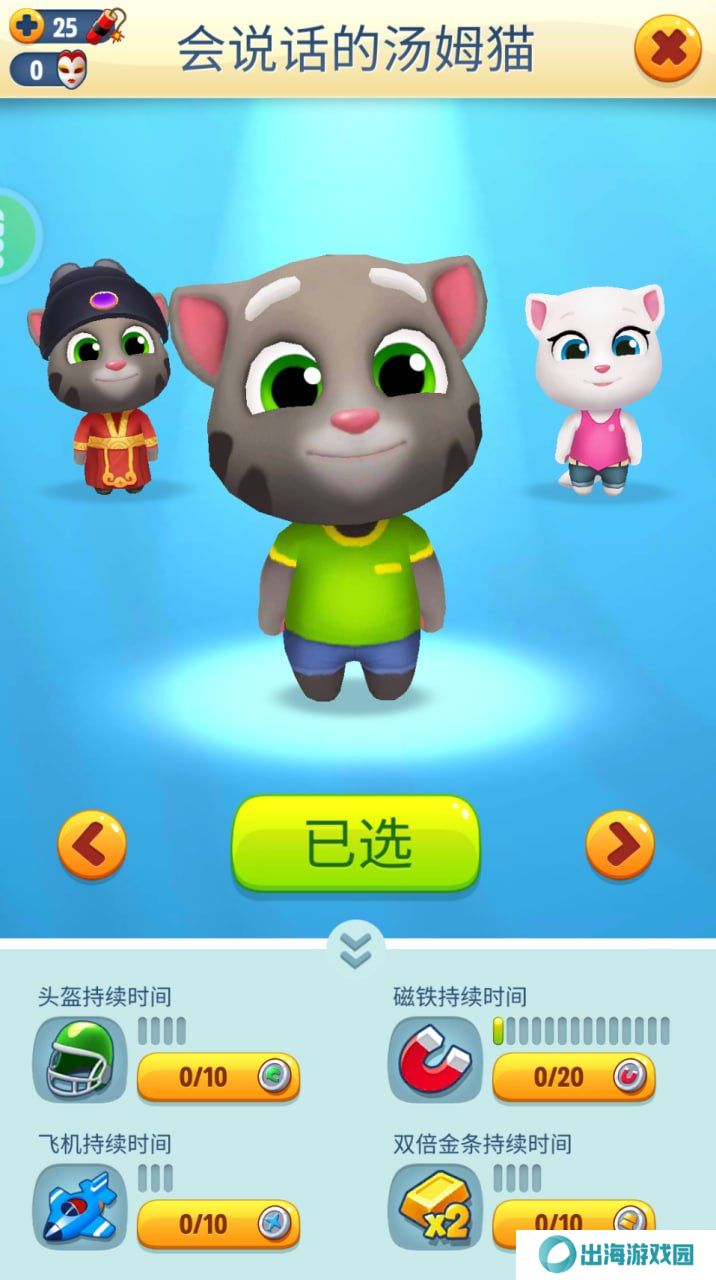Upgrade helmet duration 0/10
This screenshot has width=716, height=1280.
pos(217,1077)
